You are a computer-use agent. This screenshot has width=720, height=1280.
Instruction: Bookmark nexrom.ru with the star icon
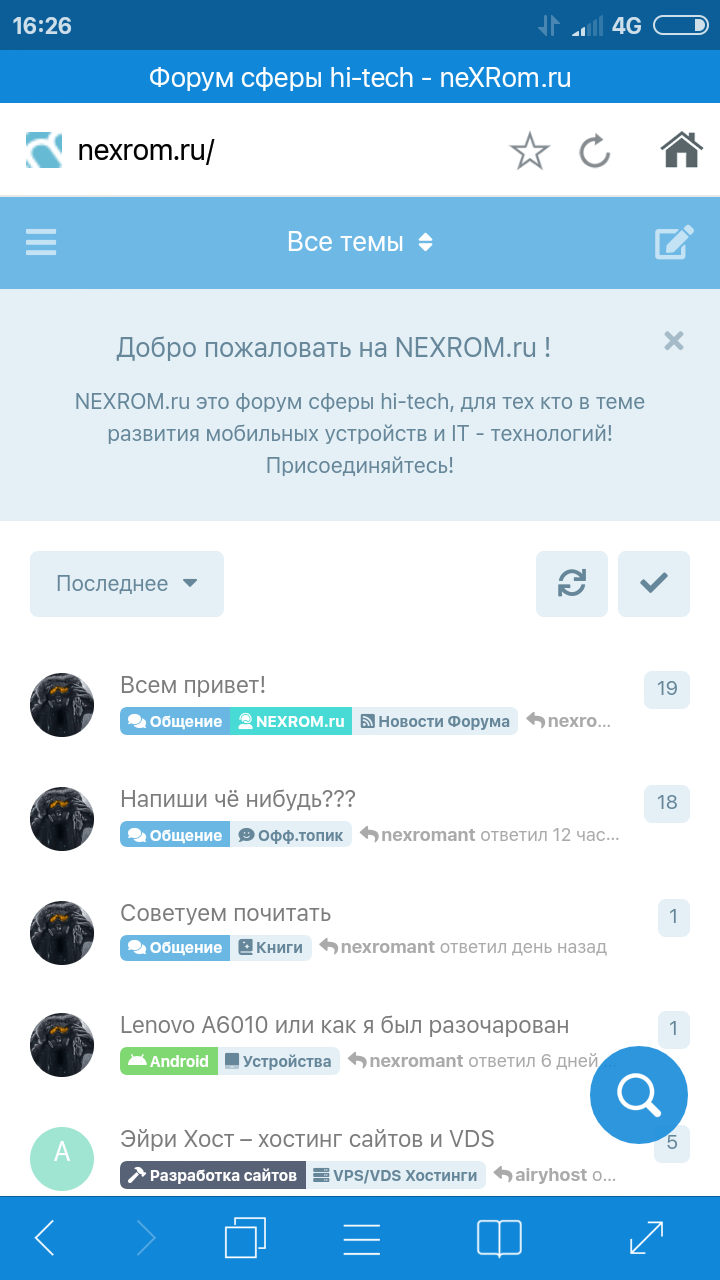tap(529, 152)
